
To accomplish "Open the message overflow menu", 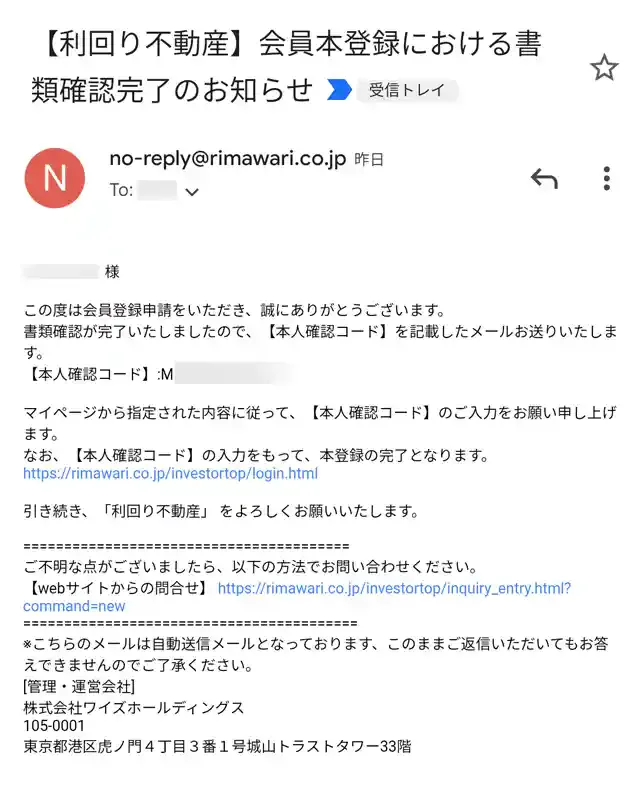I will (606, 179).
